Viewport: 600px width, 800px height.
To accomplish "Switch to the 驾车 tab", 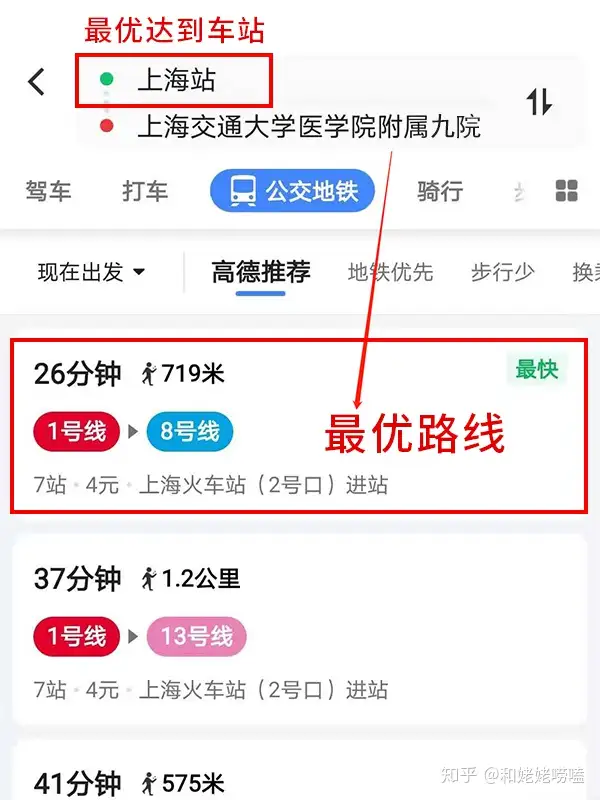I will pos(48,191).
